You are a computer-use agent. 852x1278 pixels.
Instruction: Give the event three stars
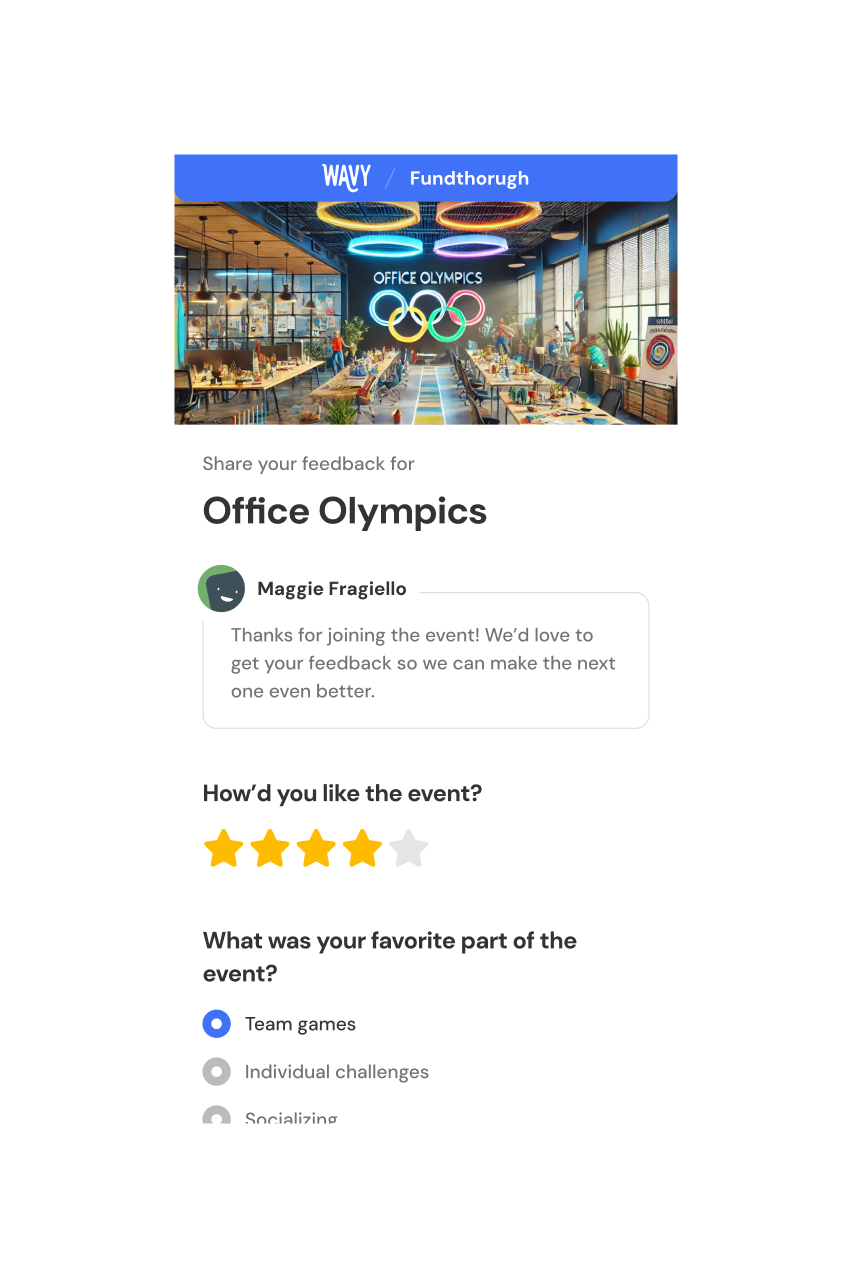316,849
